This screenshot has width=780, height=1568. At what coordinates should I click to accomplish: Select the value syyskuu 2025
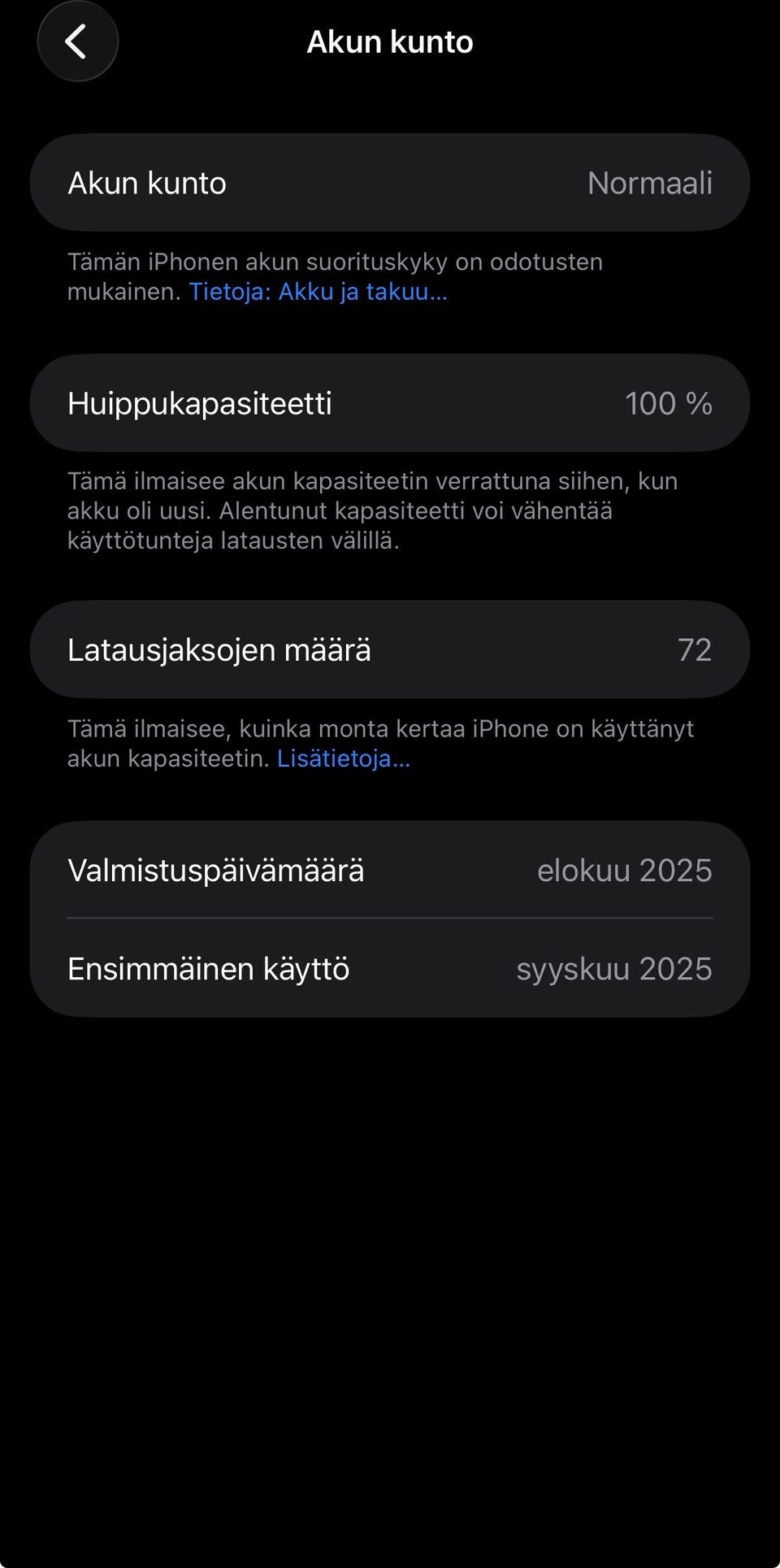pos(615,969)
